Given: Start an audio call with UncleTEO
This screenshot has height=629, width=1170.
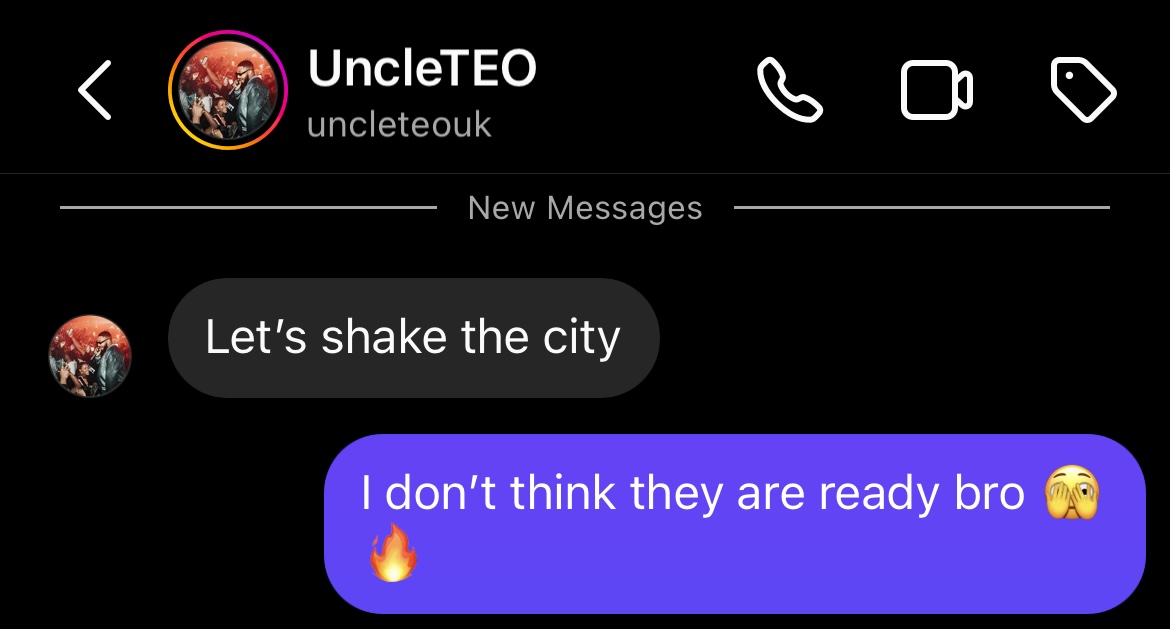Looking at the screenshot, I should click(789, 90).
